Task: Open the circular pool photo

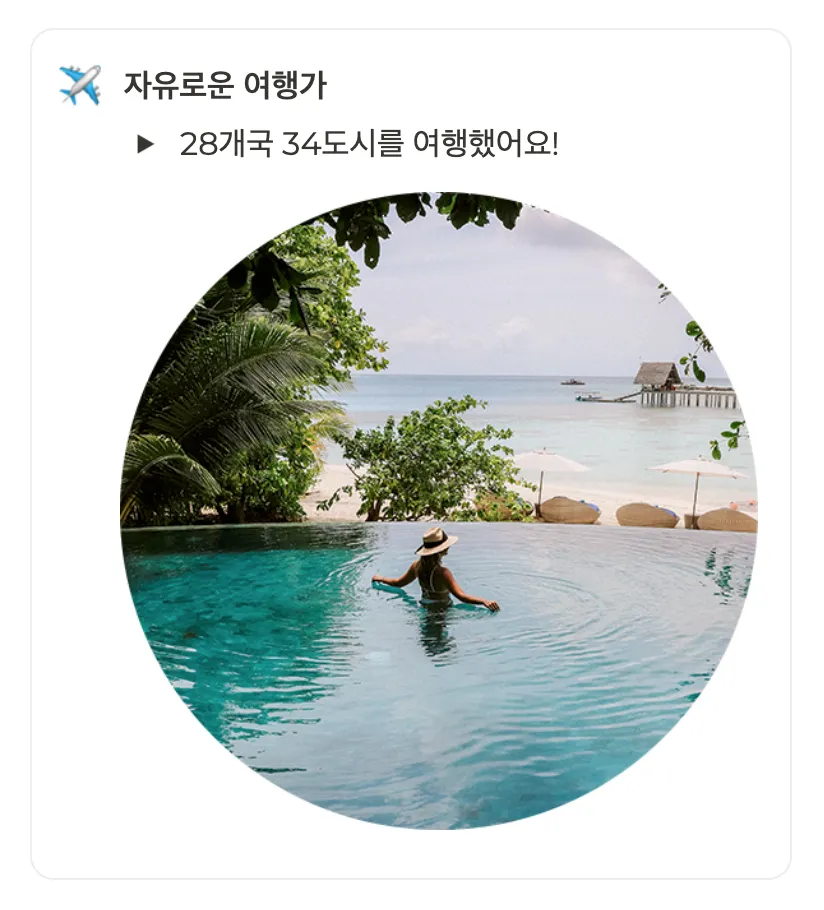Action: (x=438, y=510)
